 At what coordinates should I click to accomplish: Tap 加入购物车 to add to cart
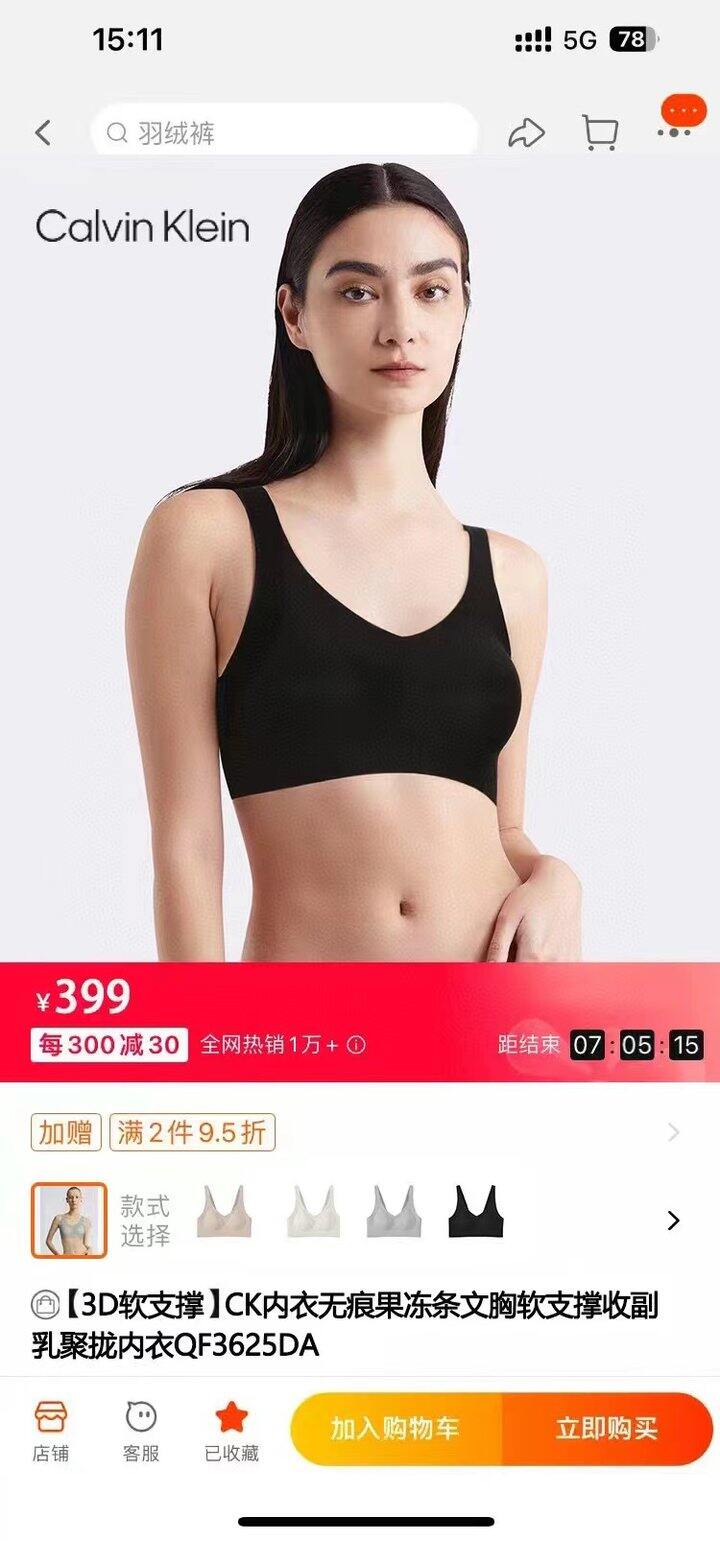(x=395, y=1429)
